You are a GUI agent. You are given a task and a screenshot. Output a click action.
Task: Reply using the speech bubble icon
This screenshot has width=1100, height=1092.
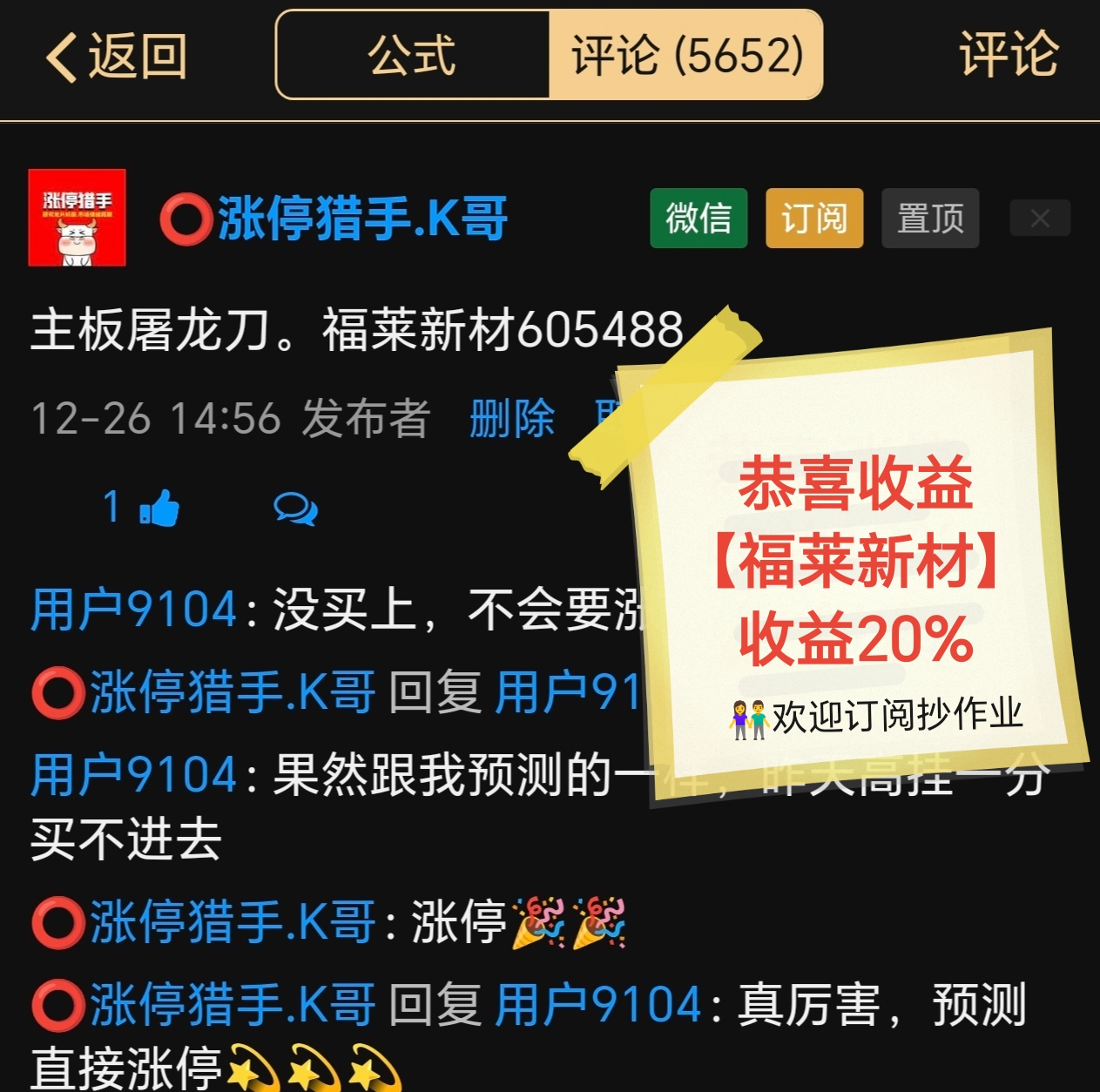tap(295, 509)
